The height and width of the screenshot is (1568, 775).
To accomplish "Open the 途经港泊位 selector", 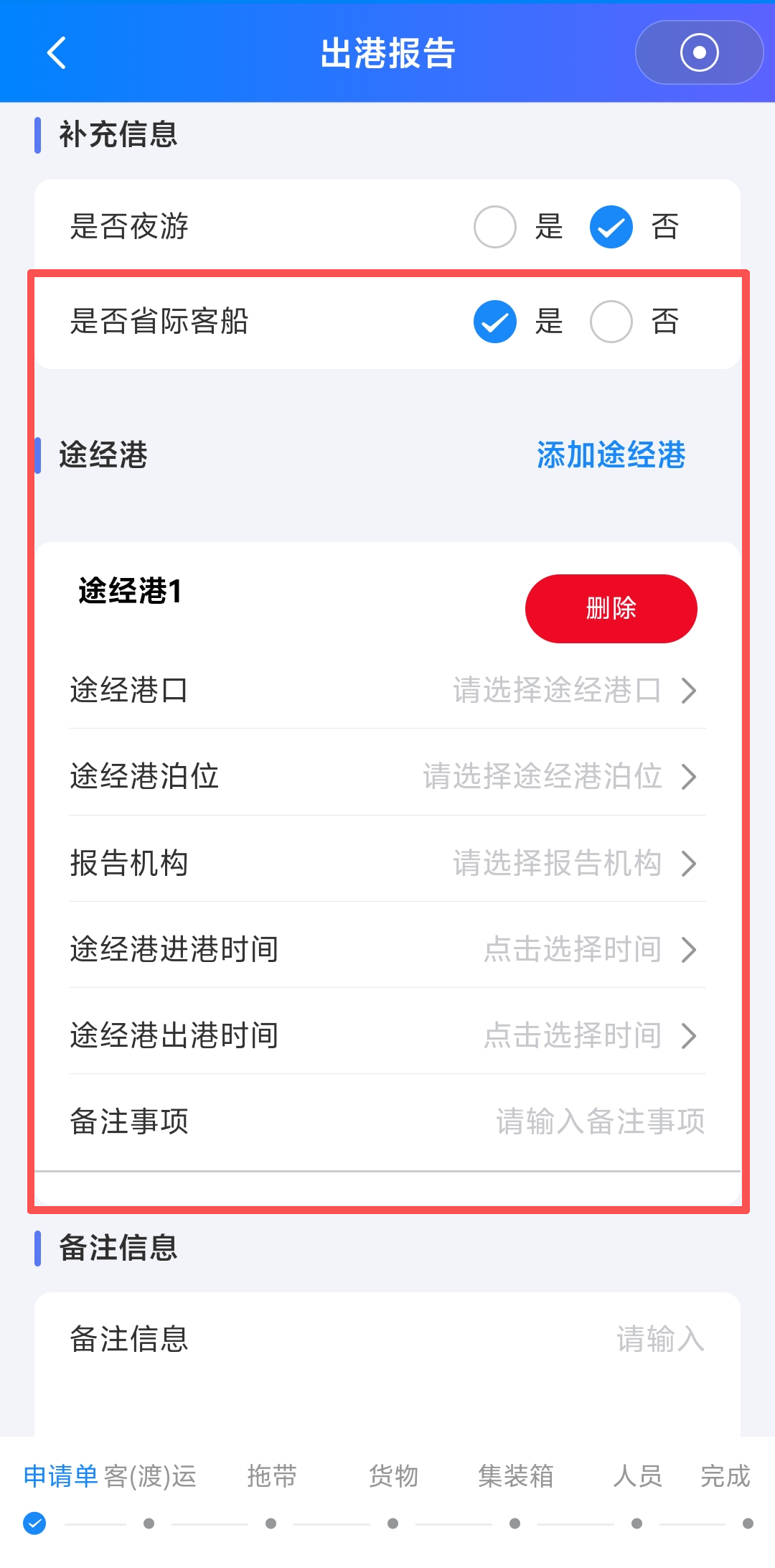I will [x=387, y=776].
